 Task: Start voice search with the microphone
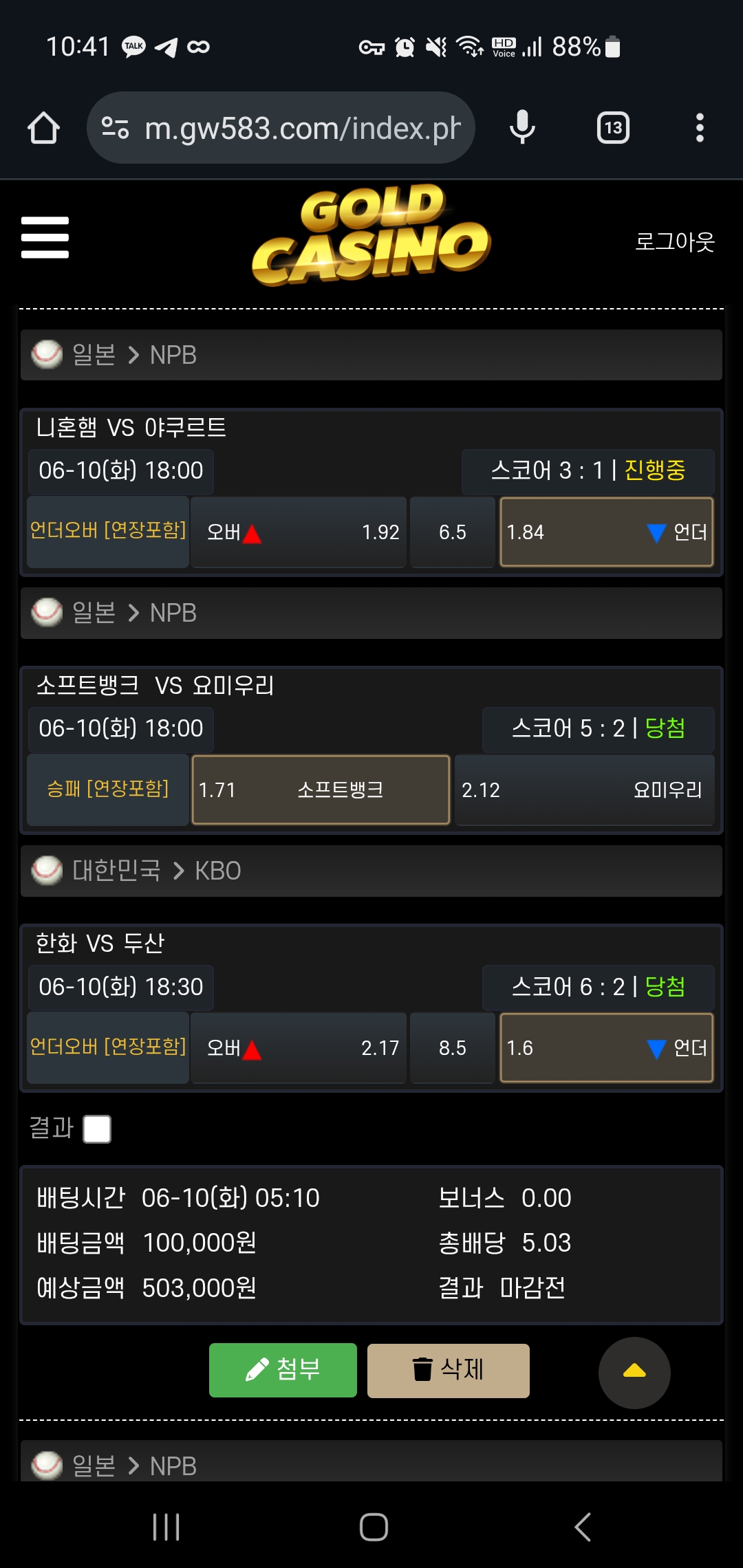click(x=522, y=128)
